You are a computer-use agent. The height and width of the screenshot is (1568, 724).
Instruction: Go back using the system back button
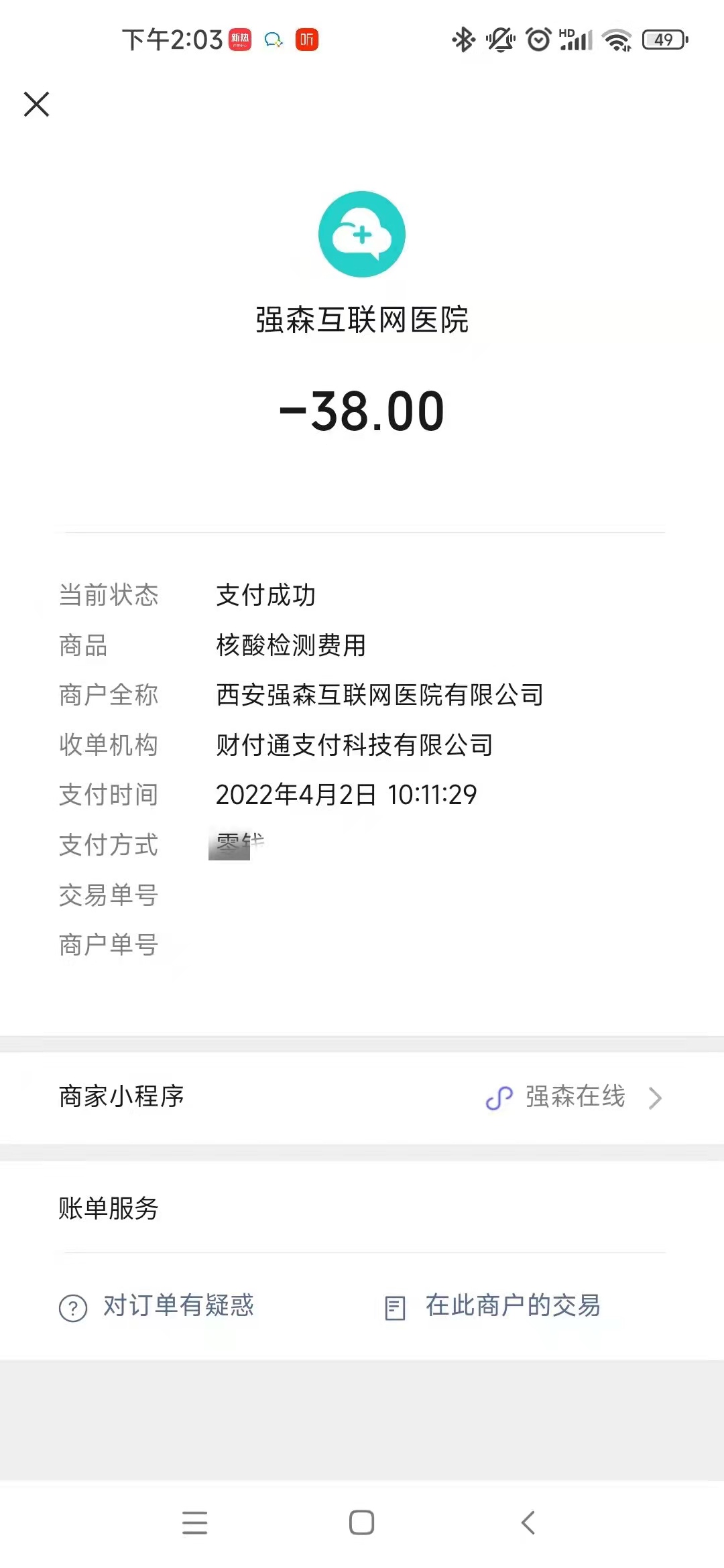[528, 1522]
